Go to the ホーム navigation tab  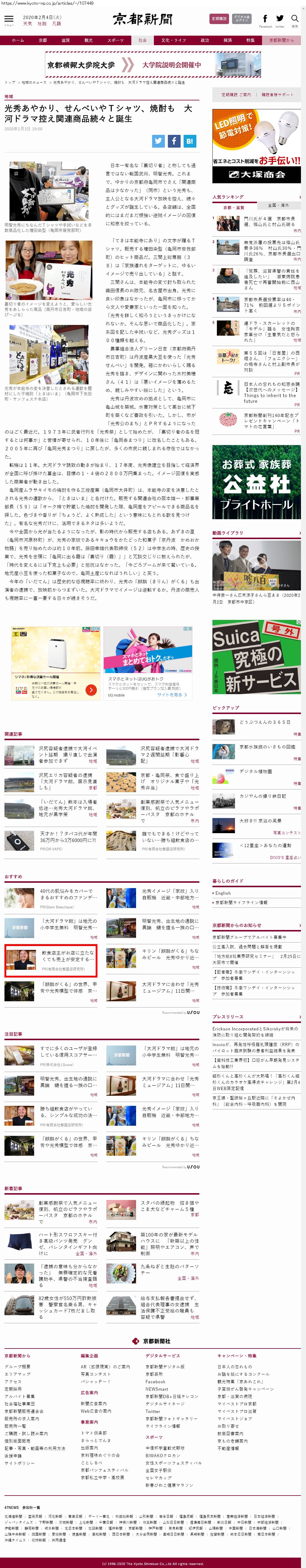[x=18, y=40]
